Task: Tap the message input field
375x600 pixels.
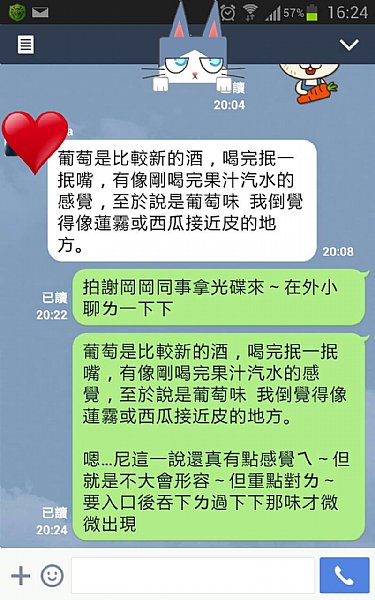Action: [193, 575]
